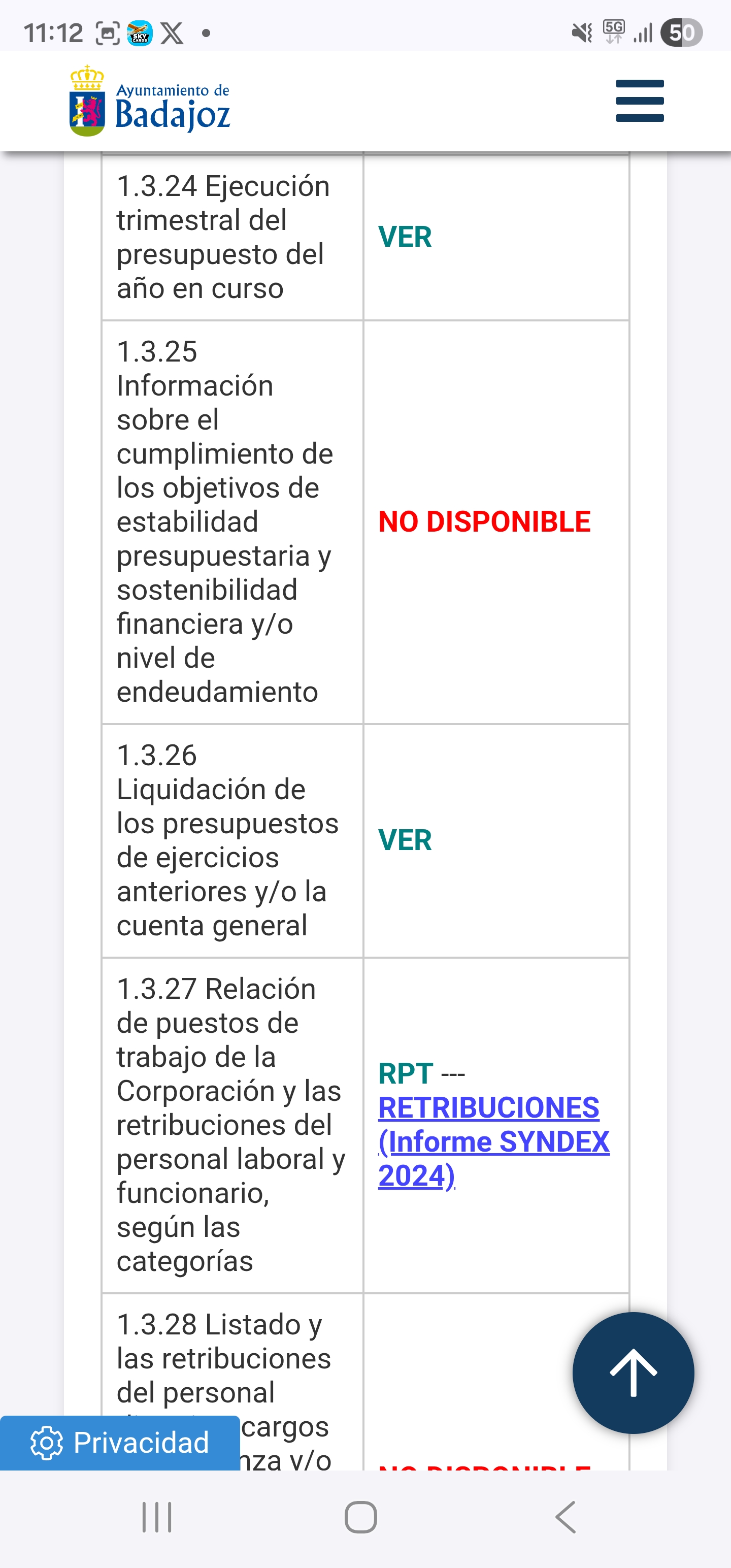Open VER link for 1.3.24 Ejecución trimestral
Viewport: 731px width, 1568px height.
[x=405, y=237]
